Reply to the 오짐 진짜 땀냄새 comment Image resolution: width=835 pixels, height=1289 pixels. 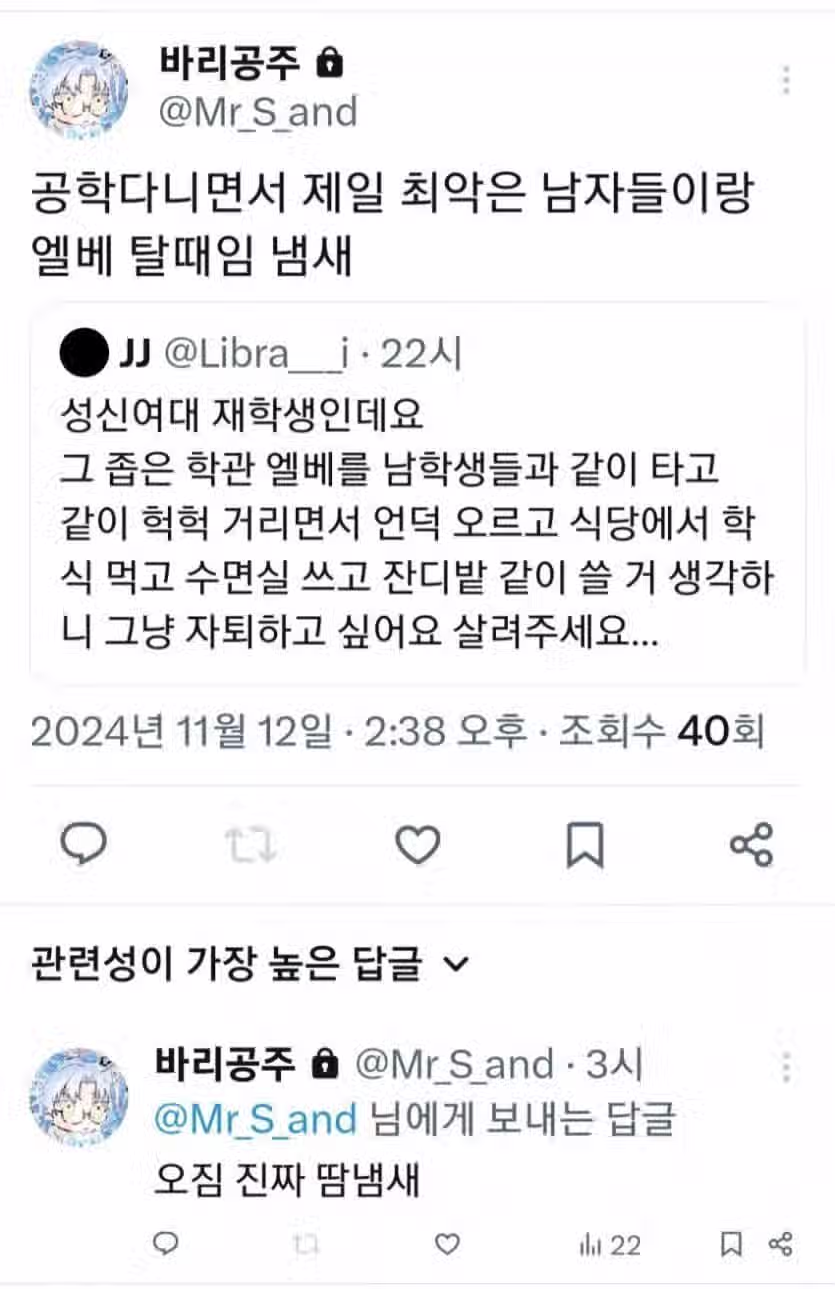tap(166, 1244)
